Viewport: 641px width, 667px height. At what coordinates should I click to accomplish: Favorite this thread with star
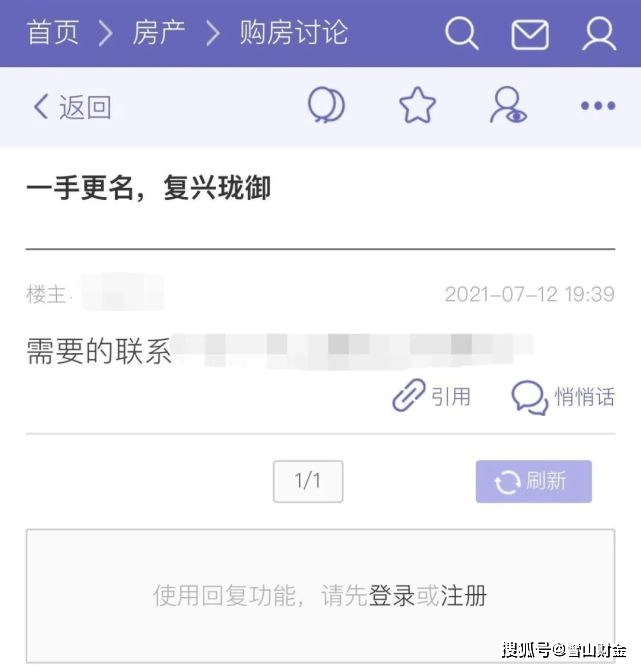point(417,105)
